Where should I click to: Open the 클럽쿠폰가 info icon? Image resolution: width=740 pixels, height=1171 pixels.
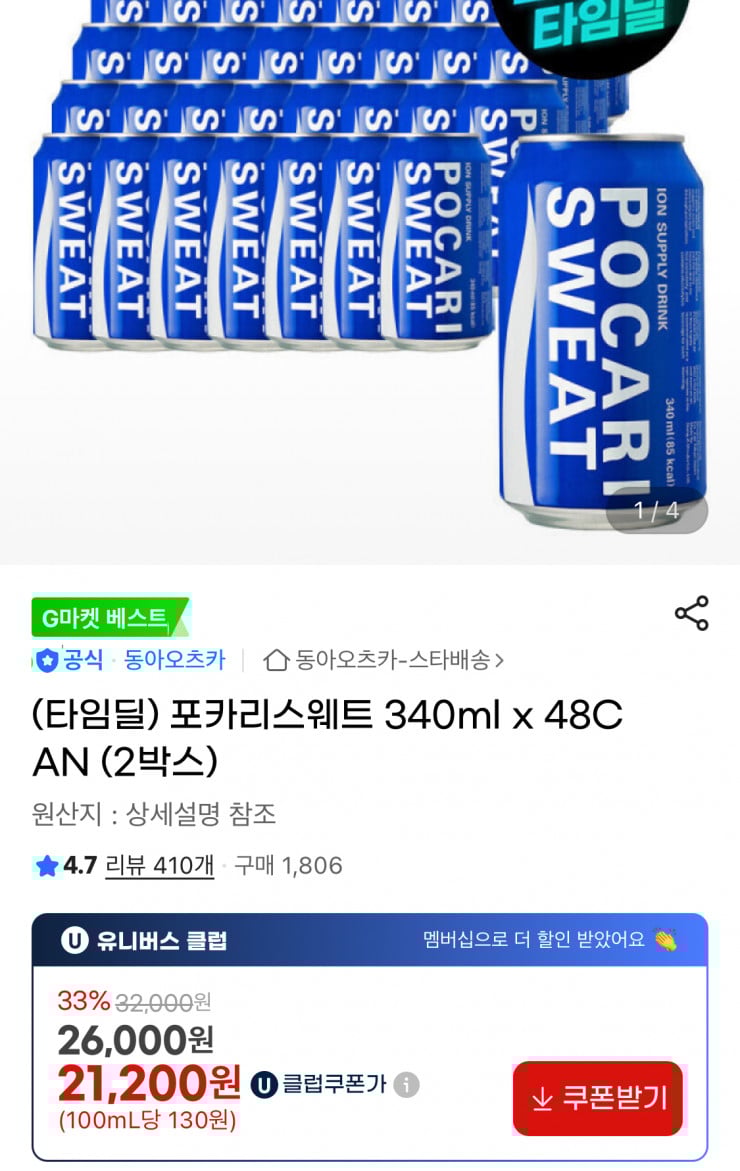coord(406,1085)
